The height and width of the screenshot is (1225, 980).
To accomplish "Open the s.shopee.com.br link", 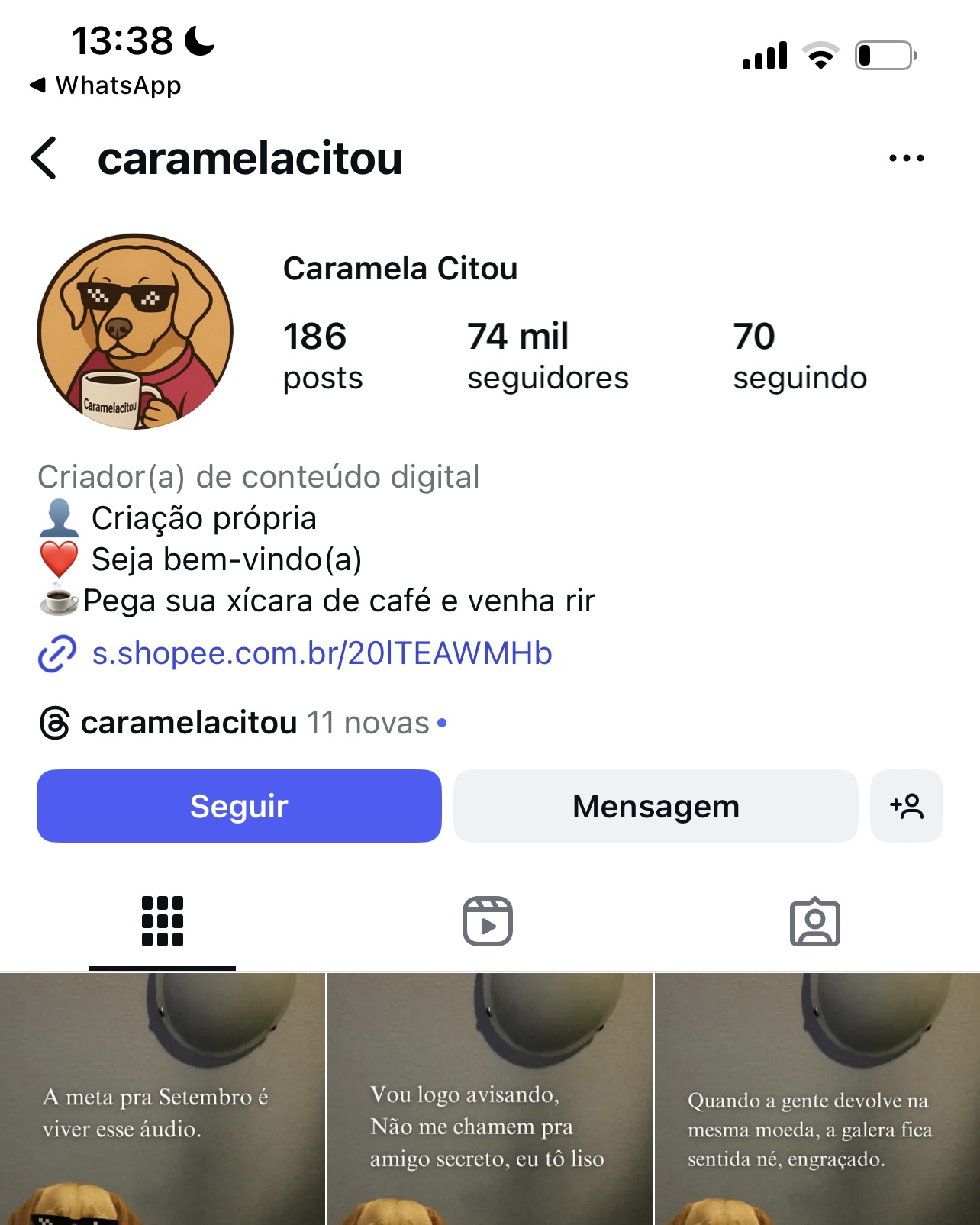I will (321, 654).
